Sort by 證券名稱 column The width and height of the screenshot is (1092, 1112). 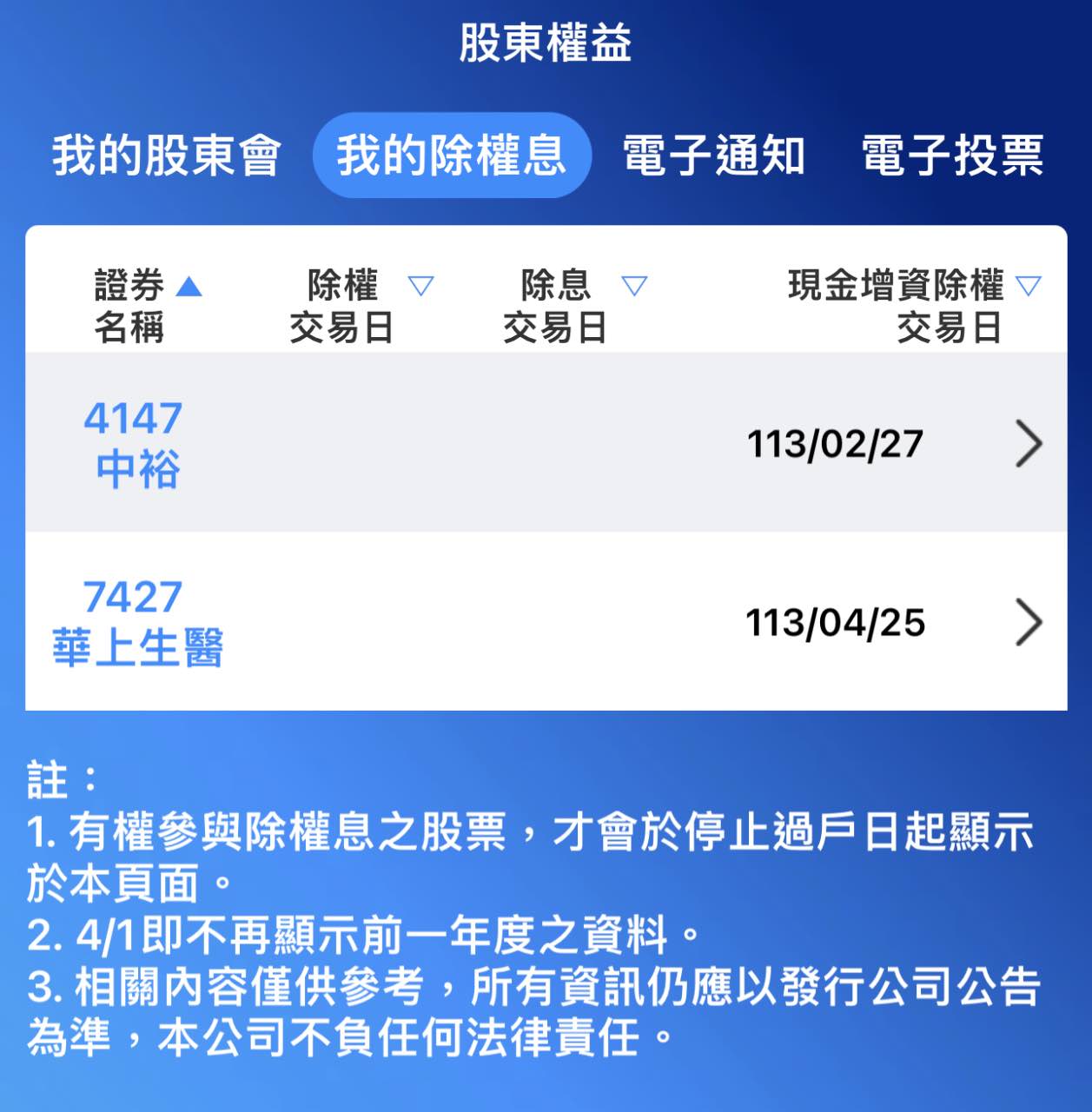[148, 305]
